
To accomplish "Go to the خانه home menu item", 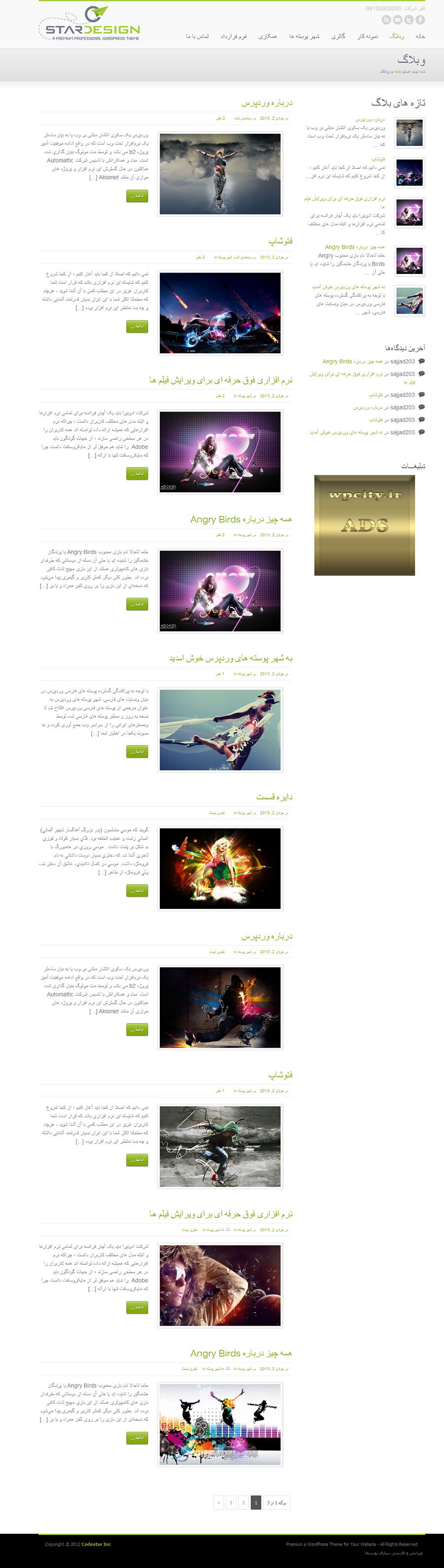I will pos(420,37).
